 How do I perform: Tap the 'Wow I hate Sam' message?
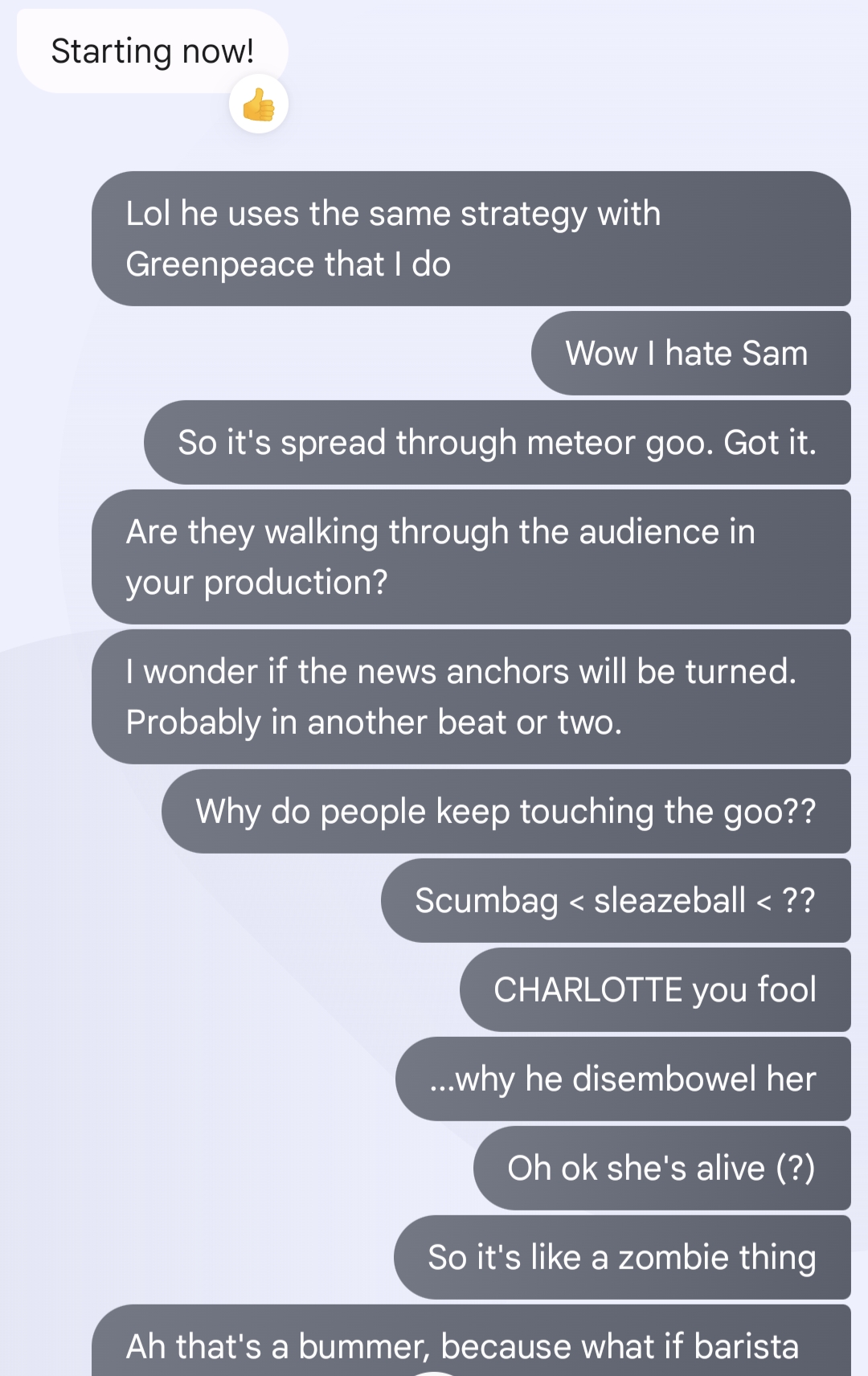coord(689,354)
